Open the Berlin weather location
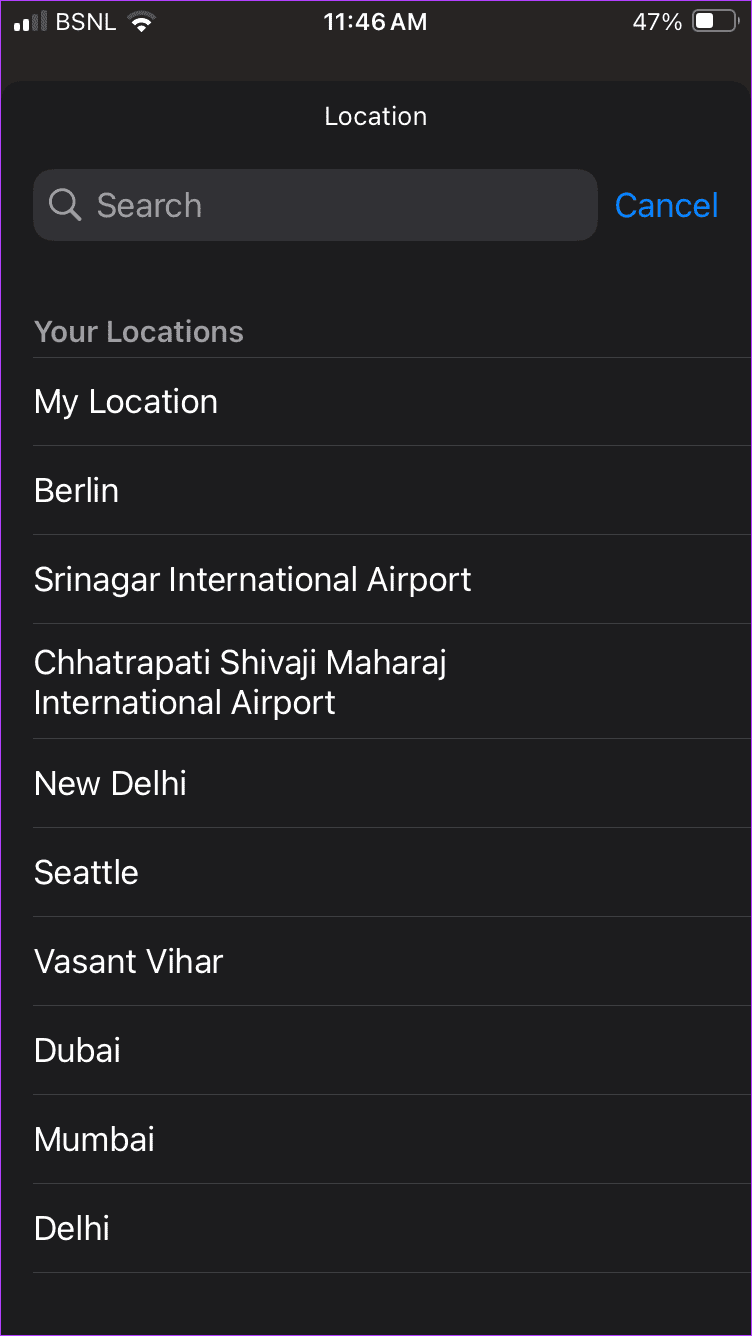 pyautogui.click(x=76, y=490)
